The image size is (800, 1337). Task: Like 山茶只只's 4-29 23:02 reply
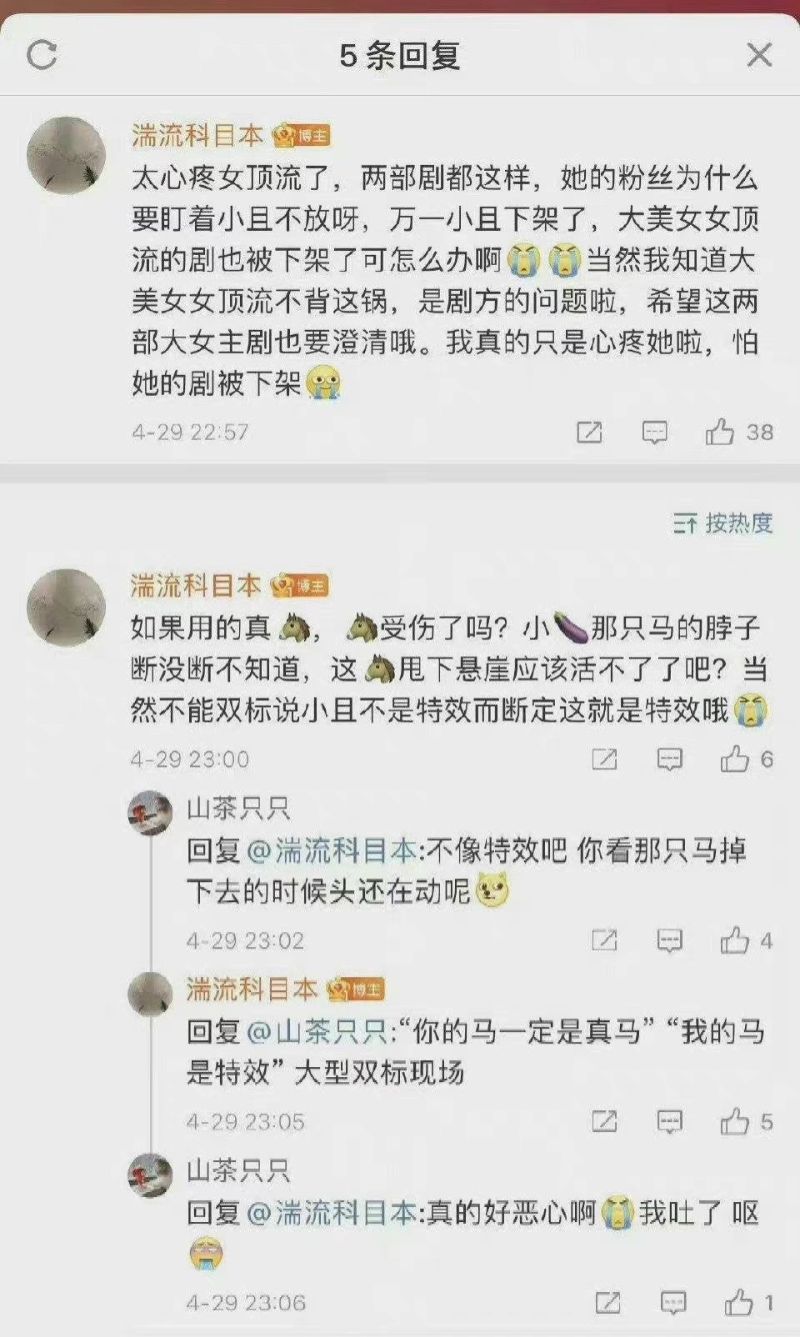coord(735,941)
